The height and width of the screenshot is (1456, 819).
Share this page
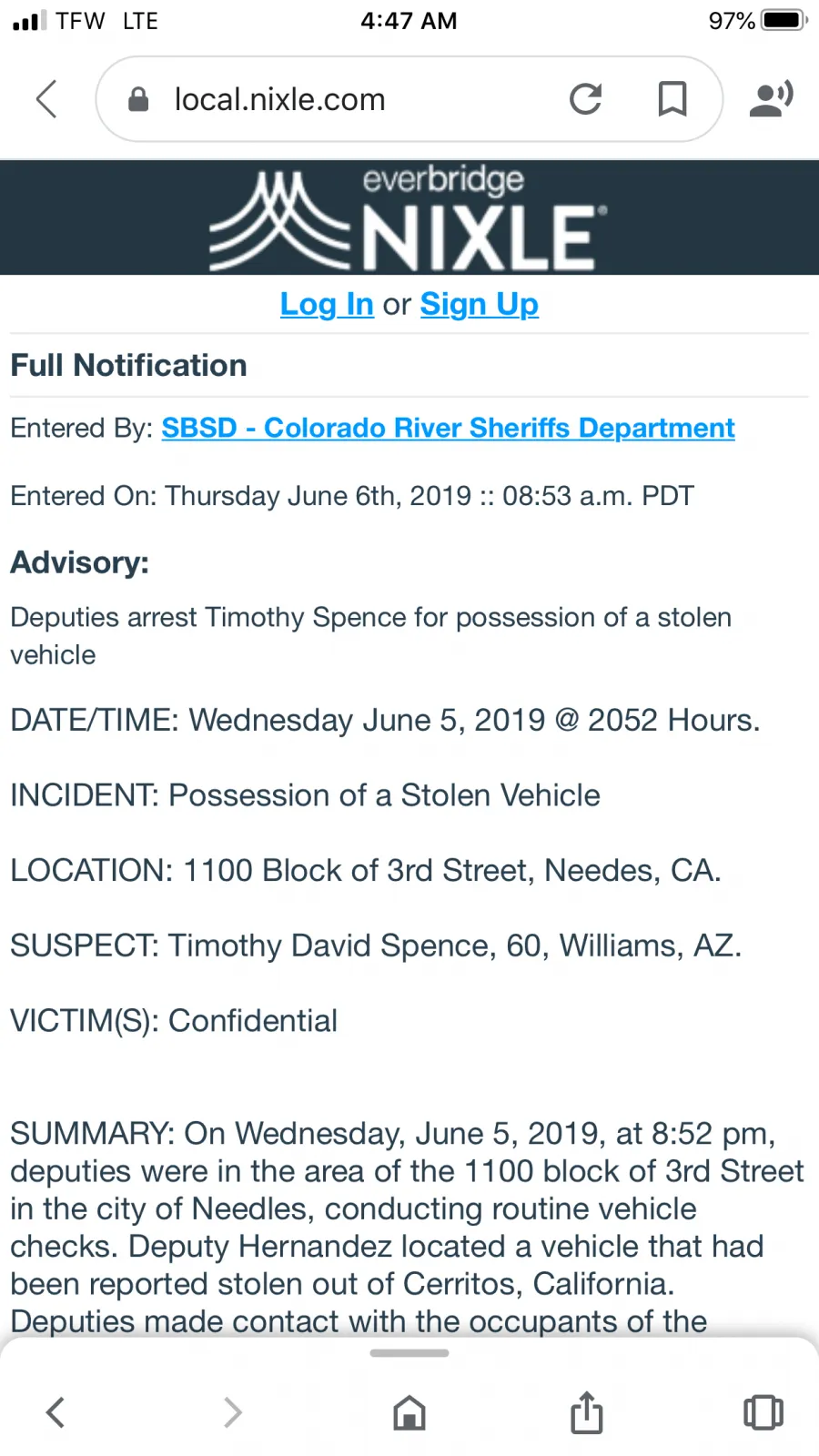point(586,1412)
